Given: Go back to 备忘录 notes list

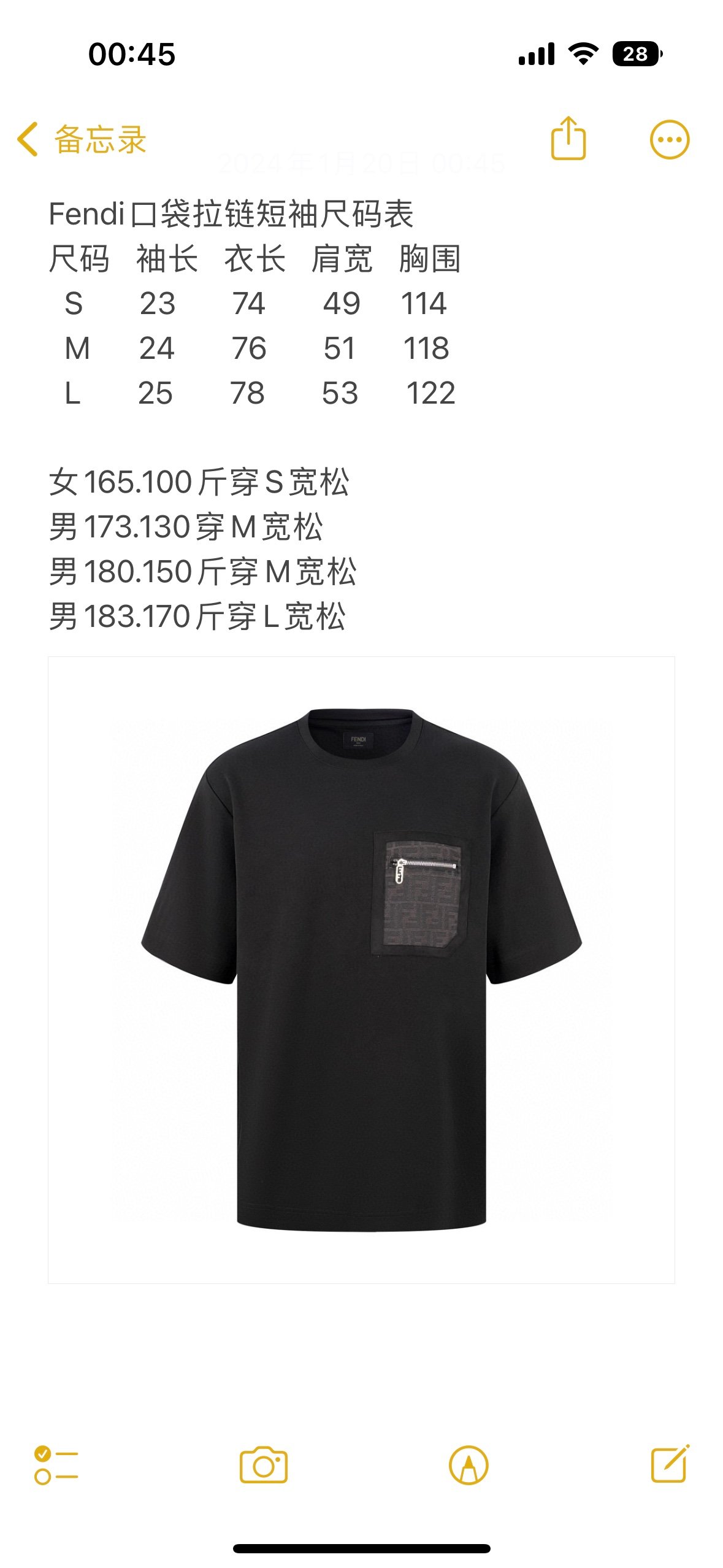Looking at the screenshot, I should pyautogui.click(x=82, y=139).
